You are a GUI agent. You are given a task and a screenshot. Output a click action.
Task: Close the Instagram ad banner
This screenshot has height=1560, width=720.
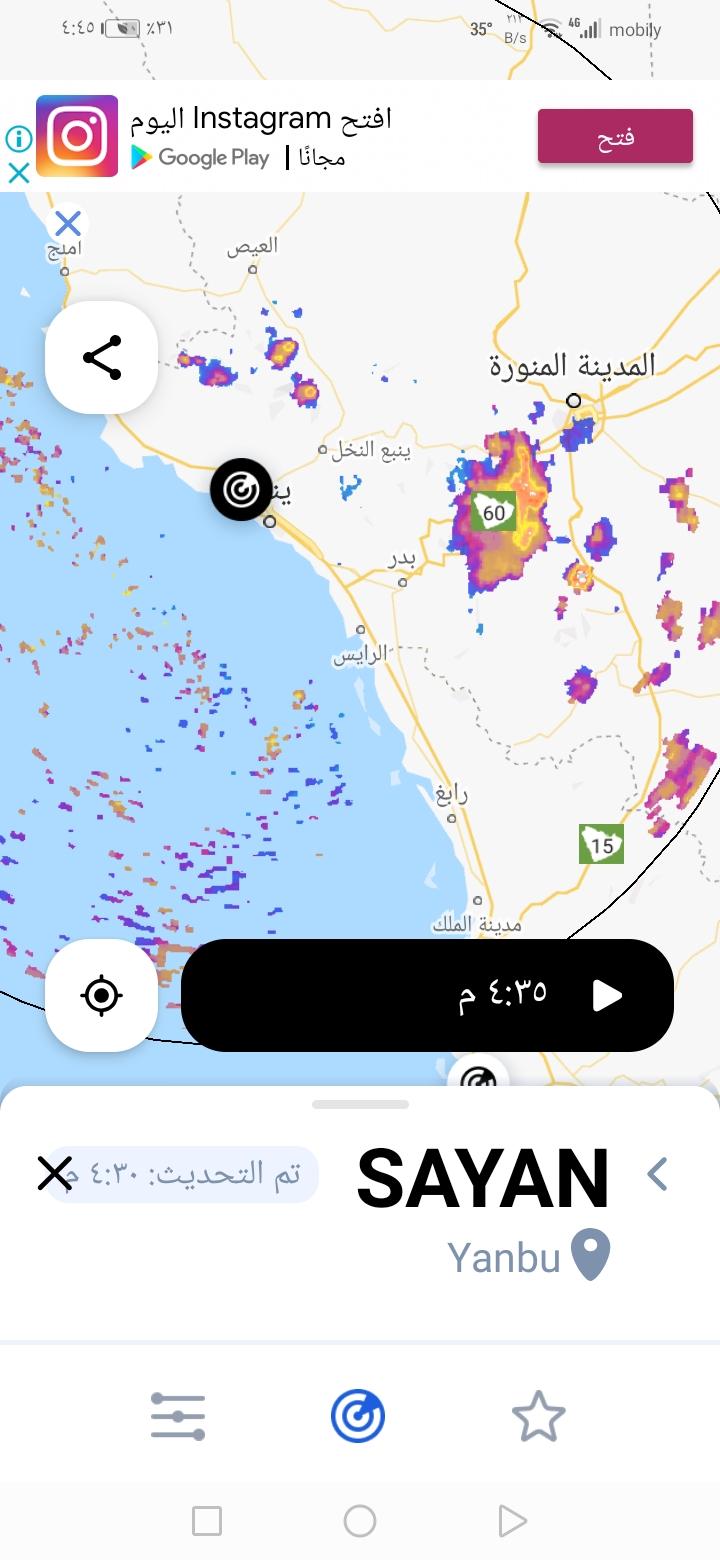[18, 173]
